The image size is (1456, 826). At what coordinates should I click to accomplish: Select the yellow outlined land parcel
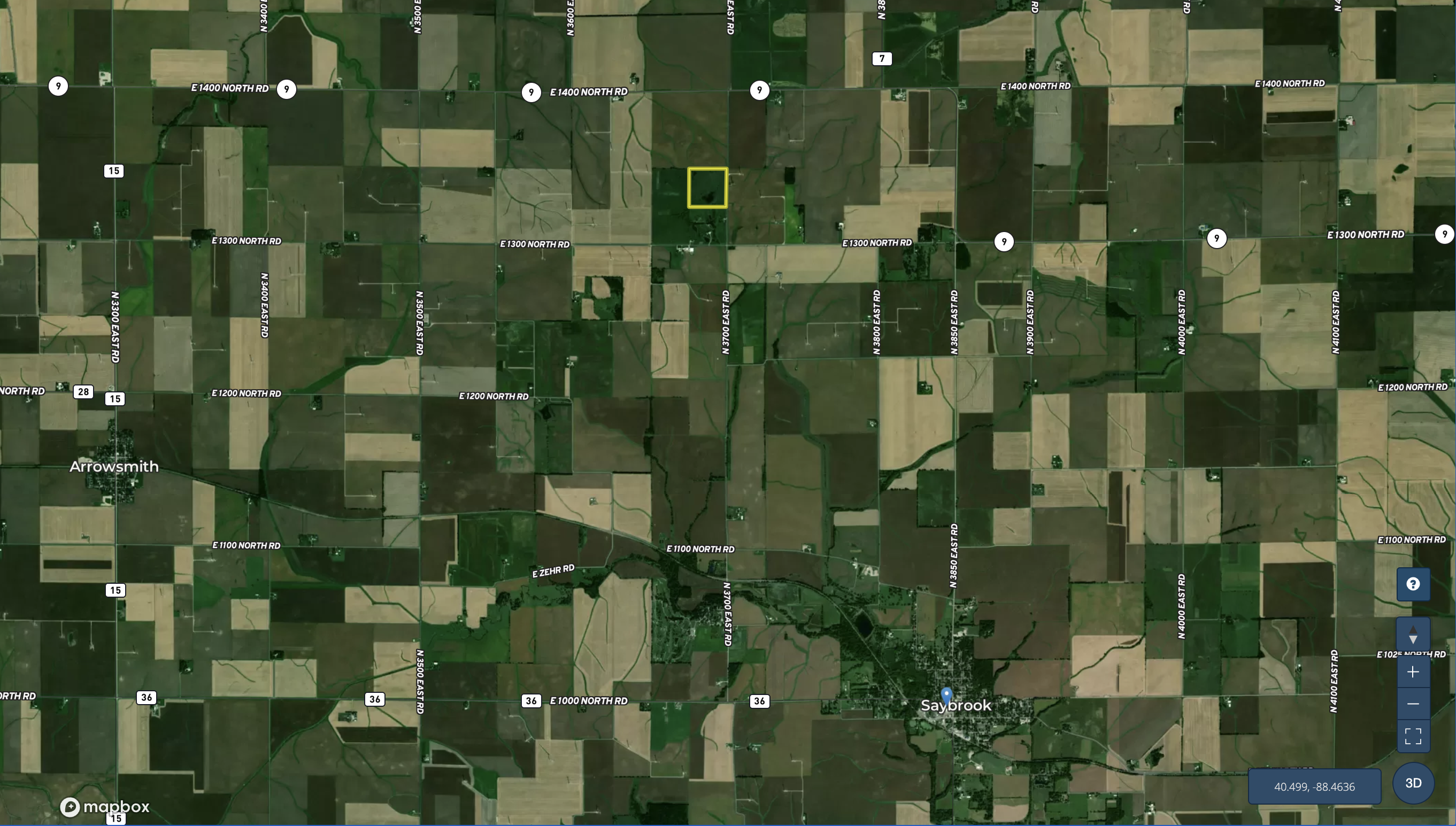coord(707,188)
